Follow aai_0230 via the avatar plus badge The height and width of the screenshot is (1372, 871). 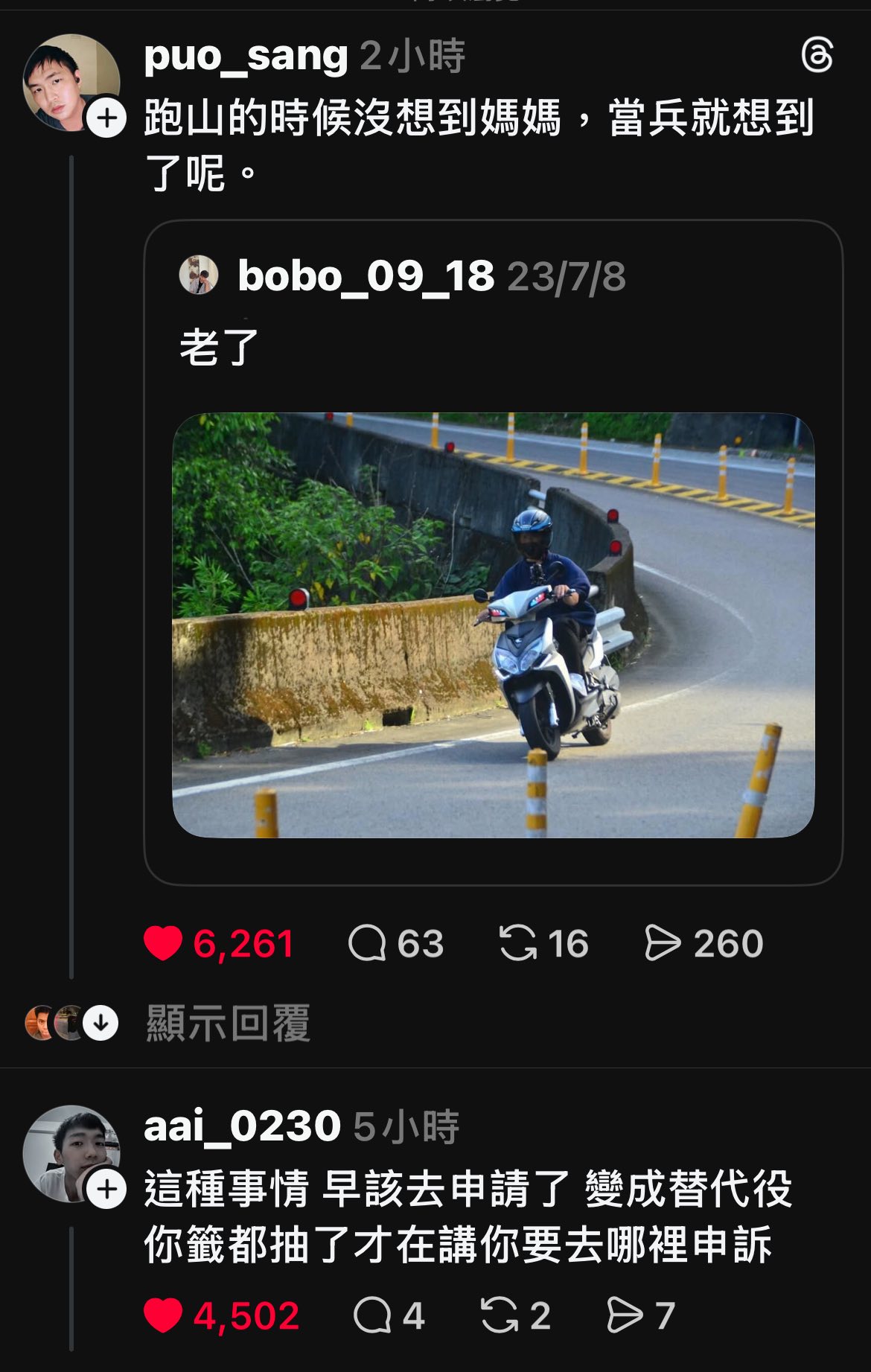tap(107, 1189)
